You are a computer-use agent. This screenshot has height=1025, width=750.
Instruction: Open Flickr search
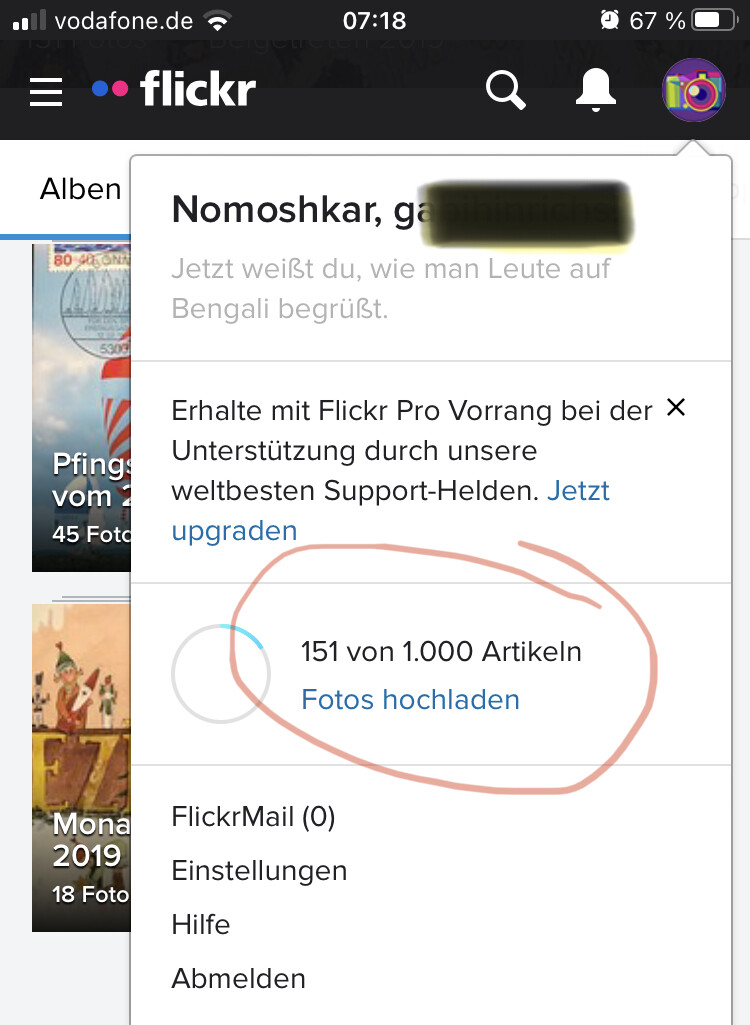[x=506, y=91]
